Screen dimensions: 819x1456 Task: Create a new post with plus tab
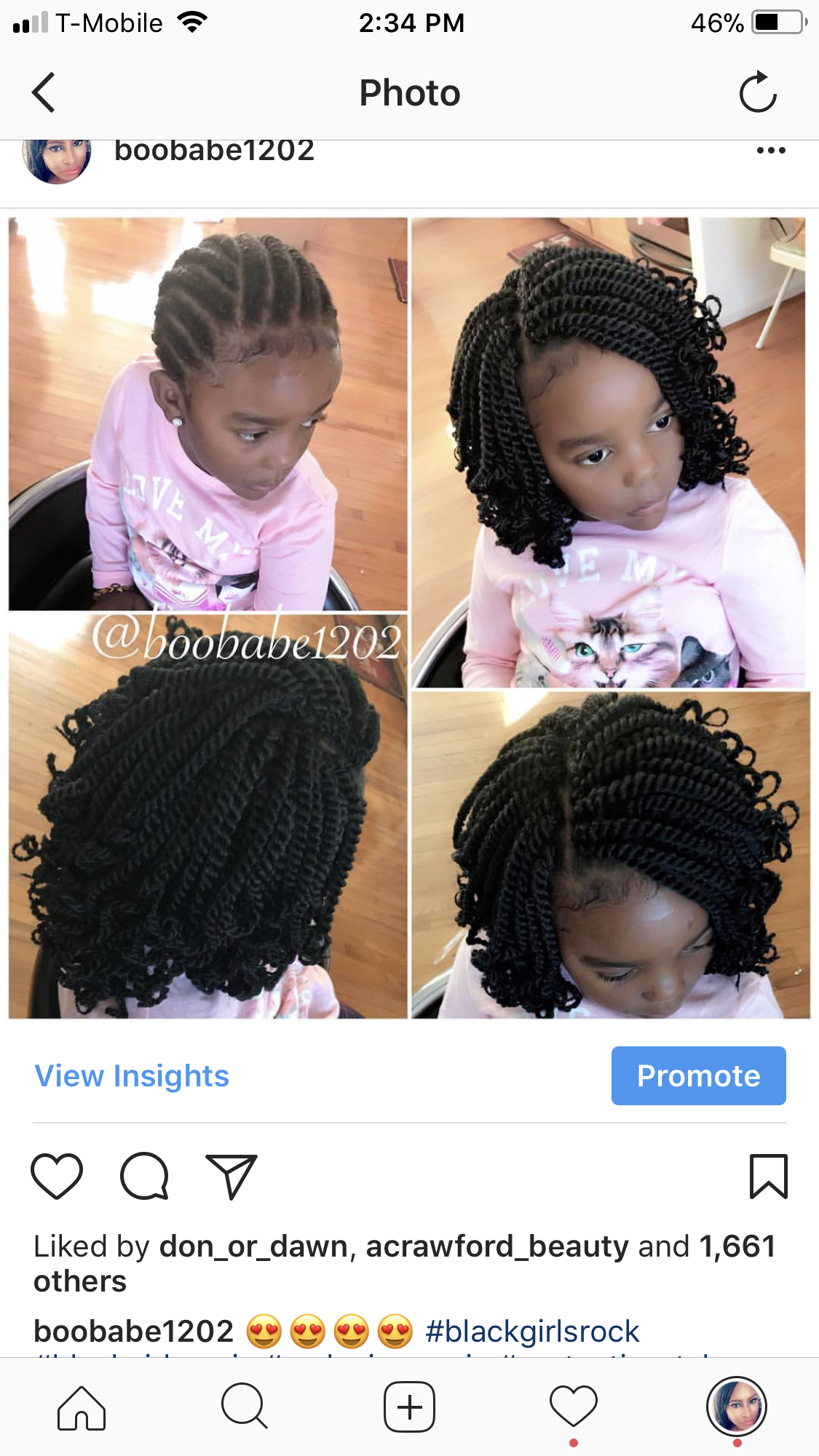(409, 1407)
